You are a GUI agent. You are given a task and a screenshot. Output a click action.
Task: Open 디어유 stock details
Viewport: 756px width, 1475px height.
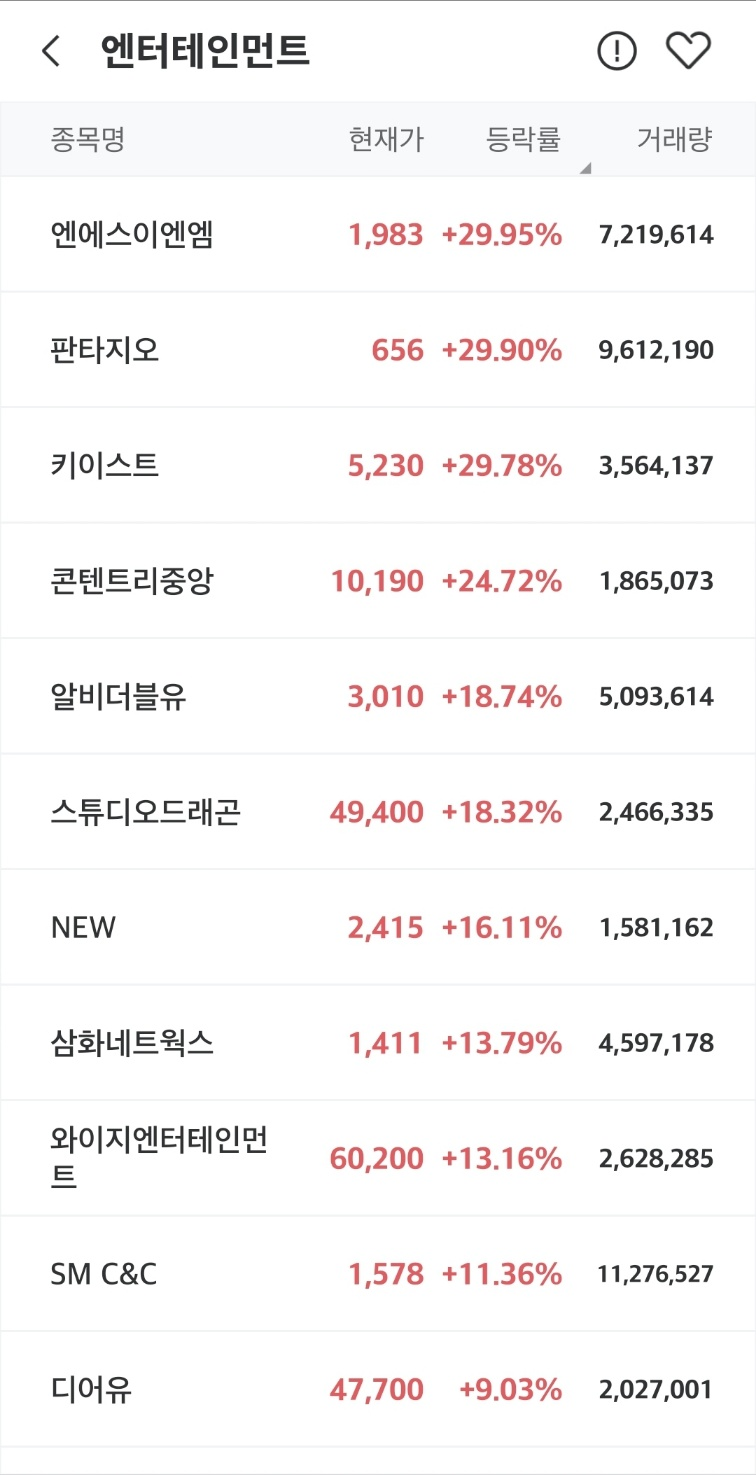click(378, 1389)
